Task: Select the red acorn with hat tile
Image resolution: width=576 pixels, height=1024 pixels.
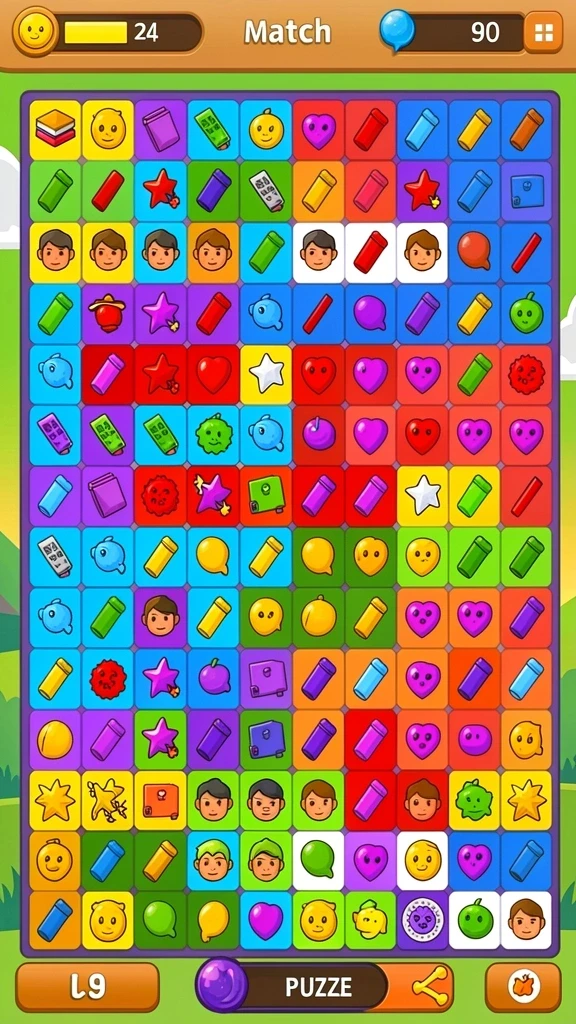Action: [108, 313]
